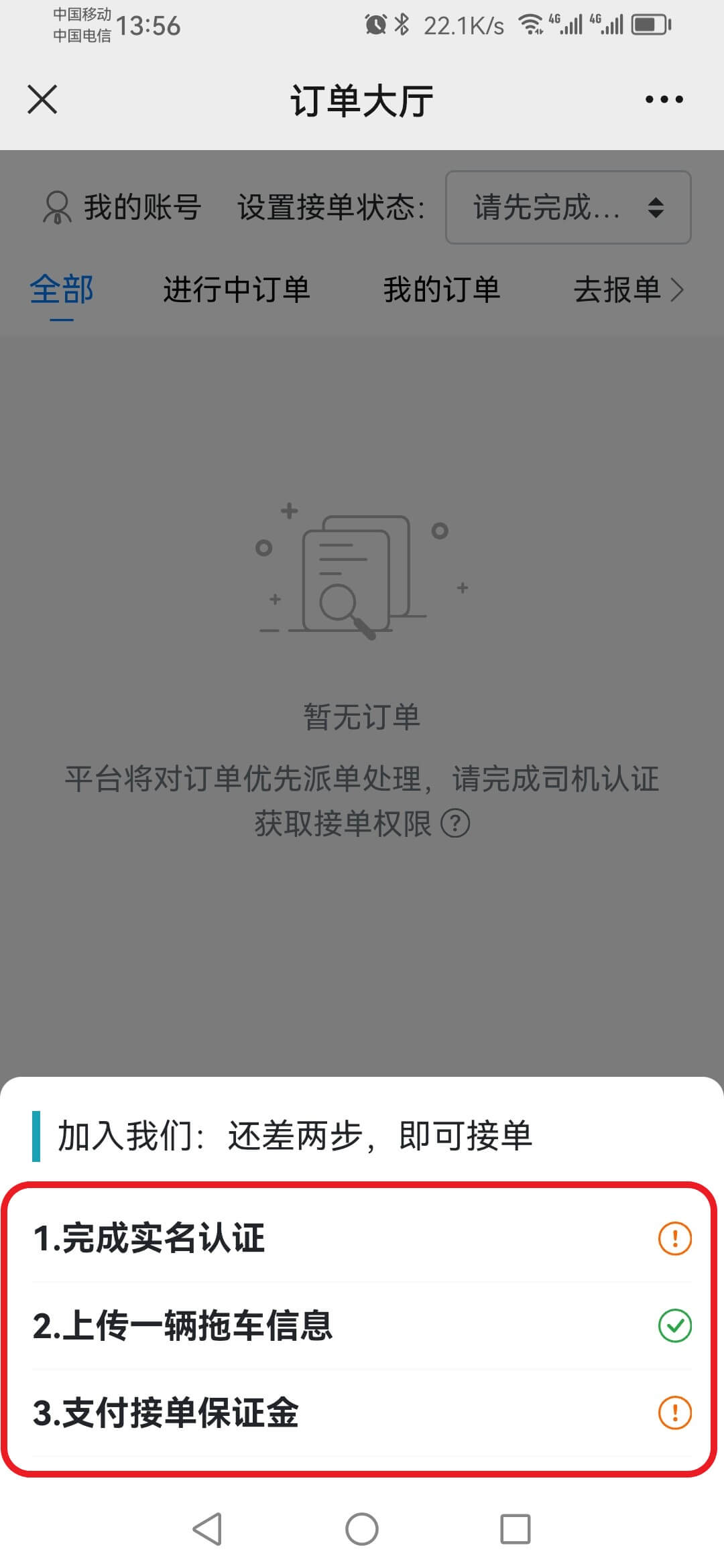Open 我的账号 account page
This screenshot has height=1568, width=724.
click(x=122, y=207)
